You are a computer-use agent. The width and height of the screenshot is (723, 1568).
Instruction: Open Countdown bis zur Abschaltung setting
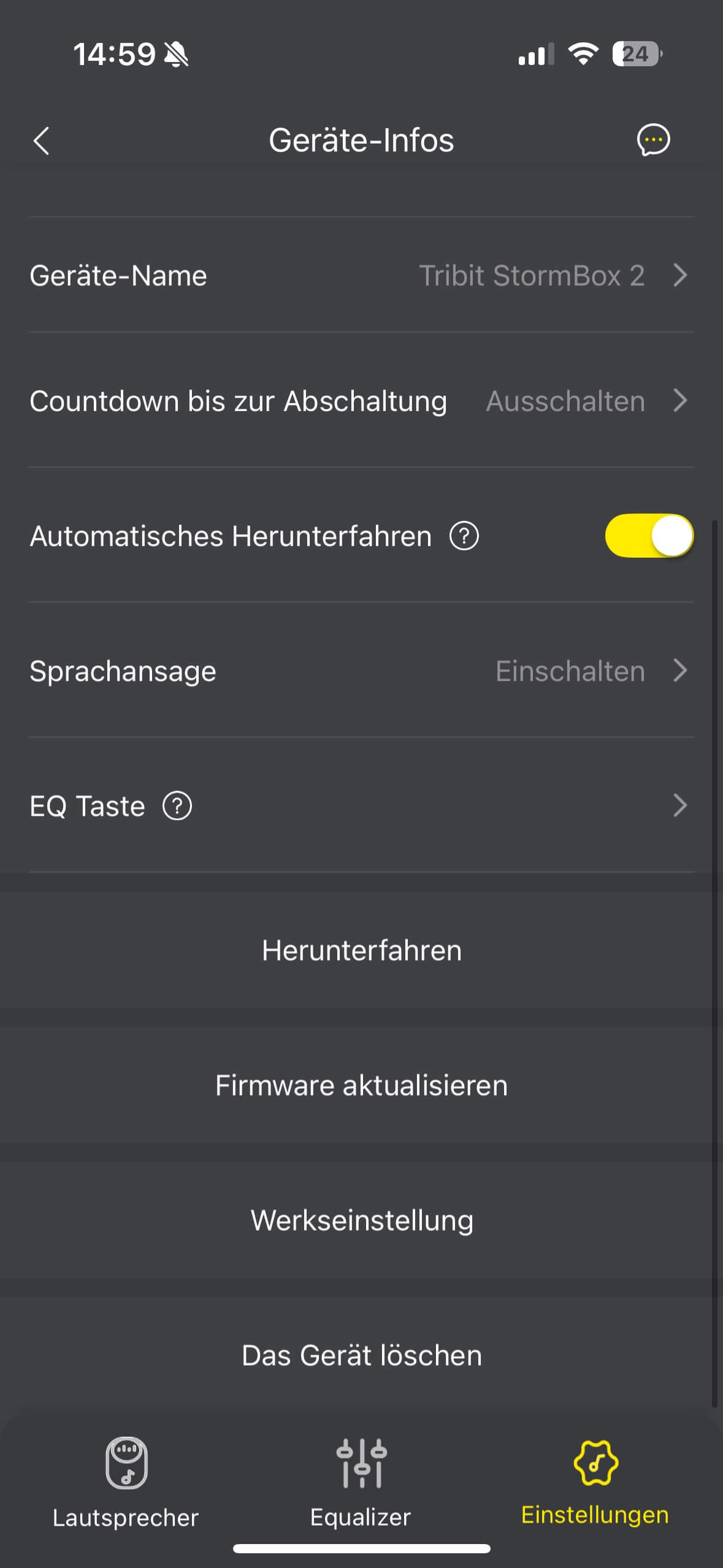pos(361,401)
